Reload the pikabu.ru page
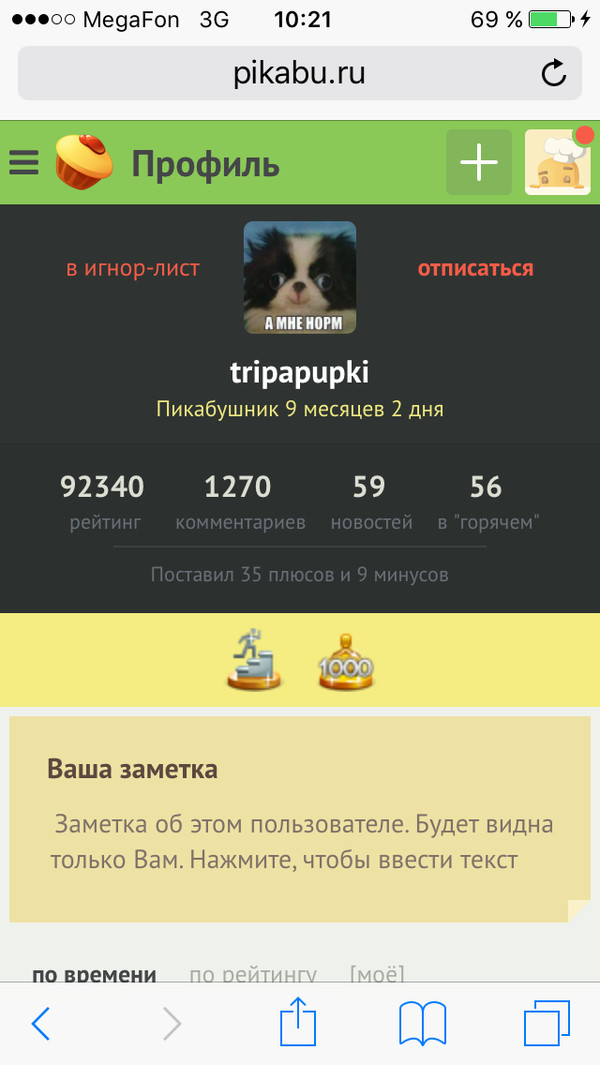This screenshot has height=1065, width=600. pyautogui.click(x=553, y=72)
